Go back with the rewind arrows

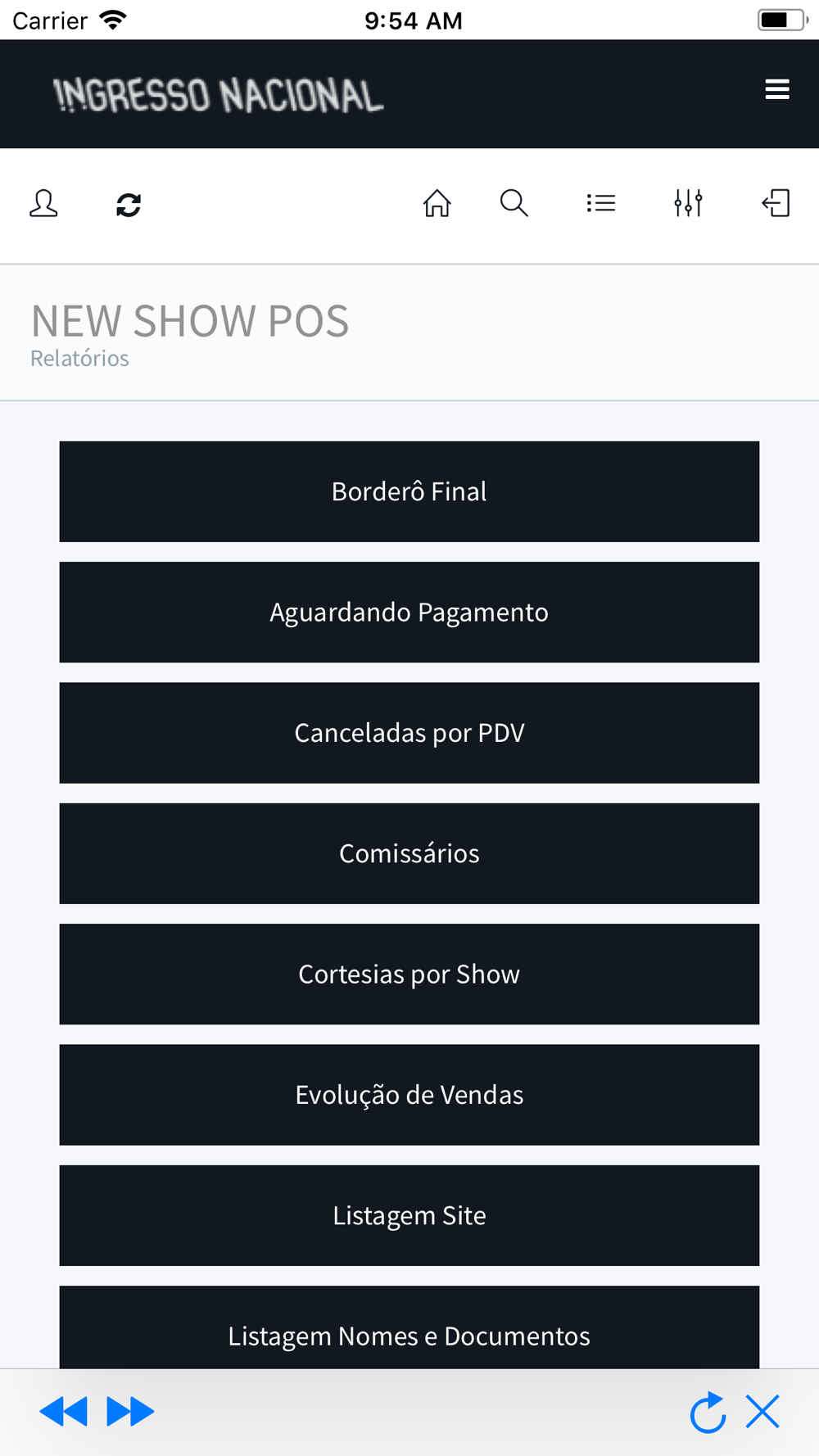click(63, 1412)
